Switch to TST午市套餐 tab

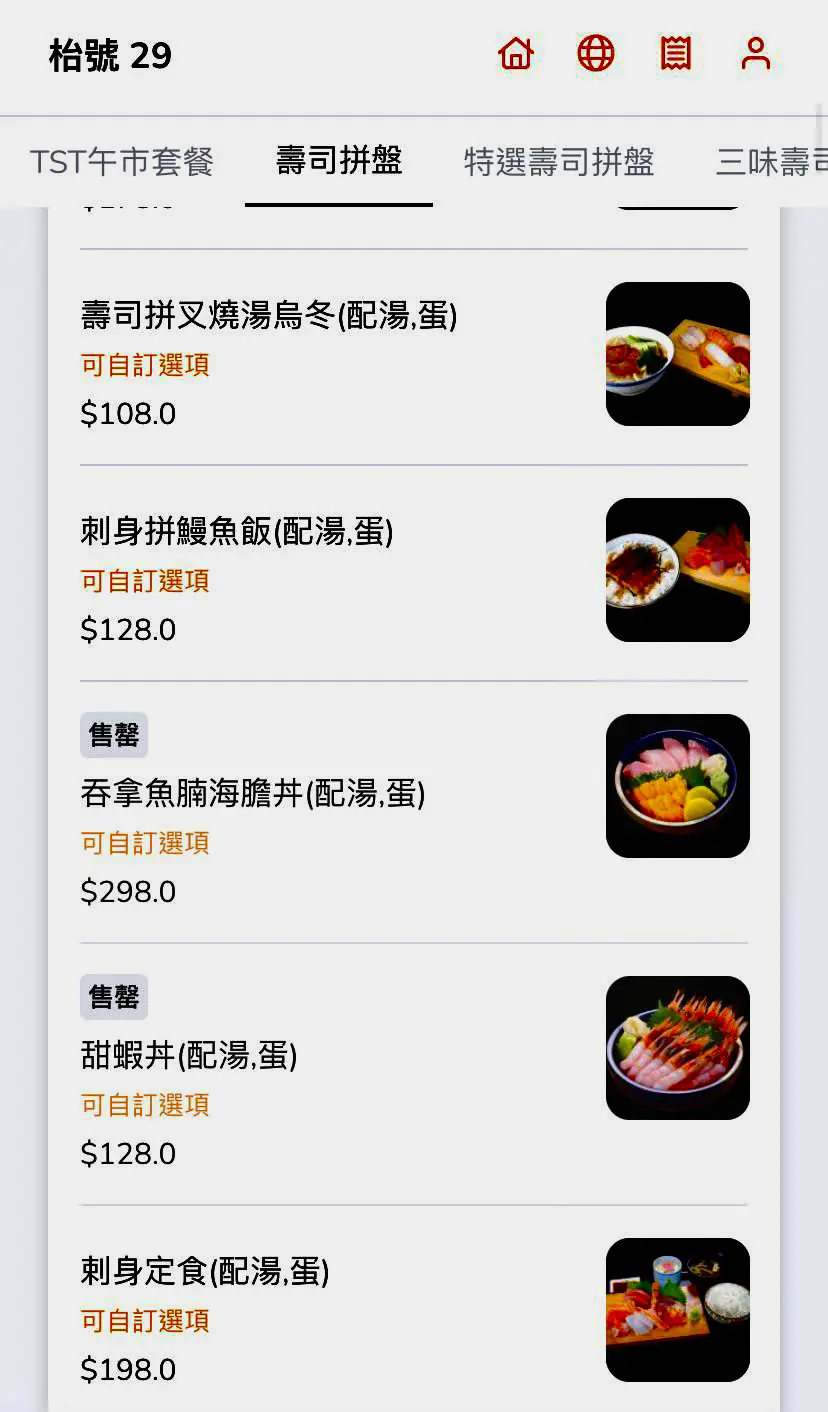click(122, 162)
